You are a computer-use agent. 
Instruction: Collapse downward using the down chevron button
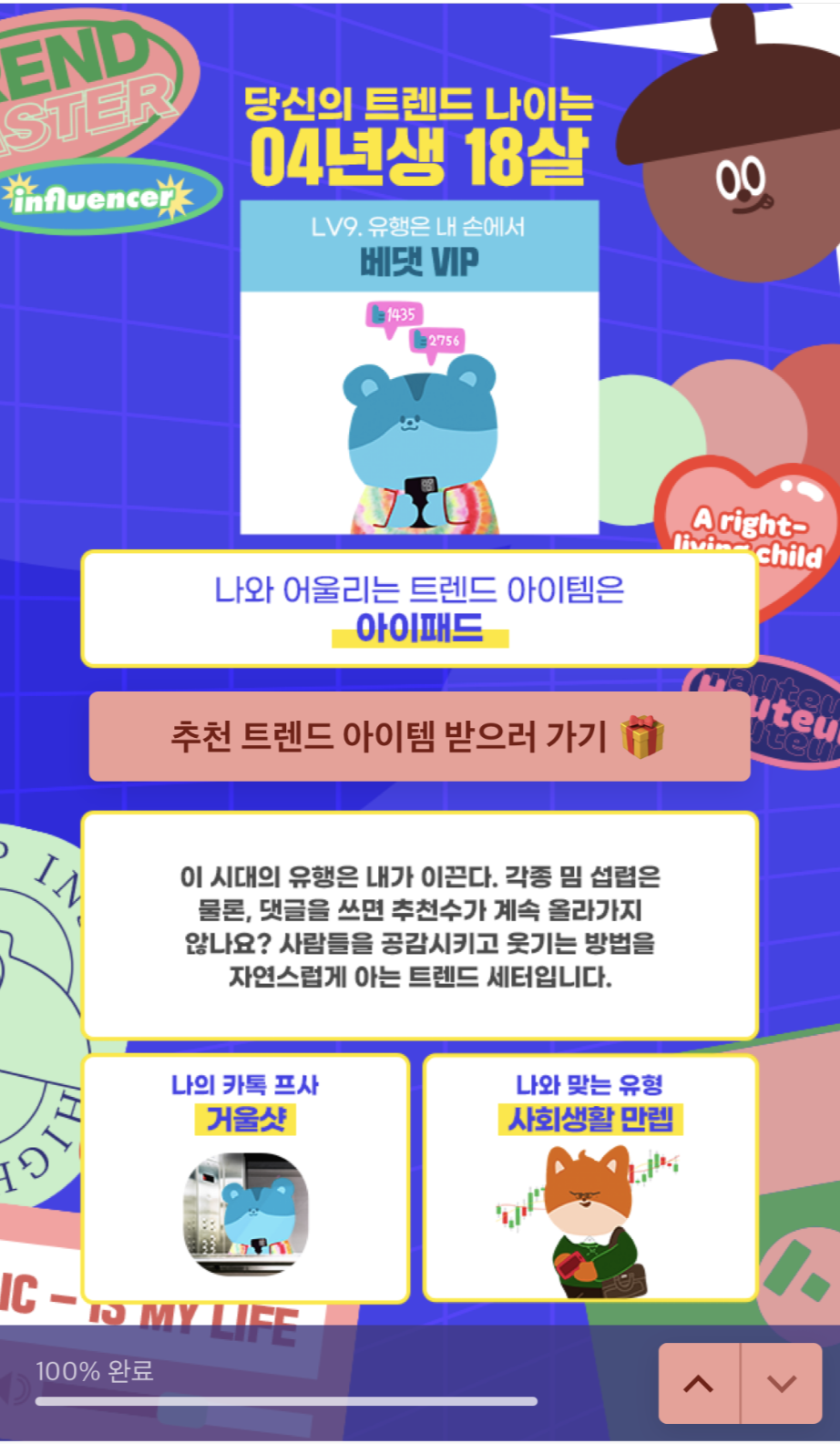779,1381
